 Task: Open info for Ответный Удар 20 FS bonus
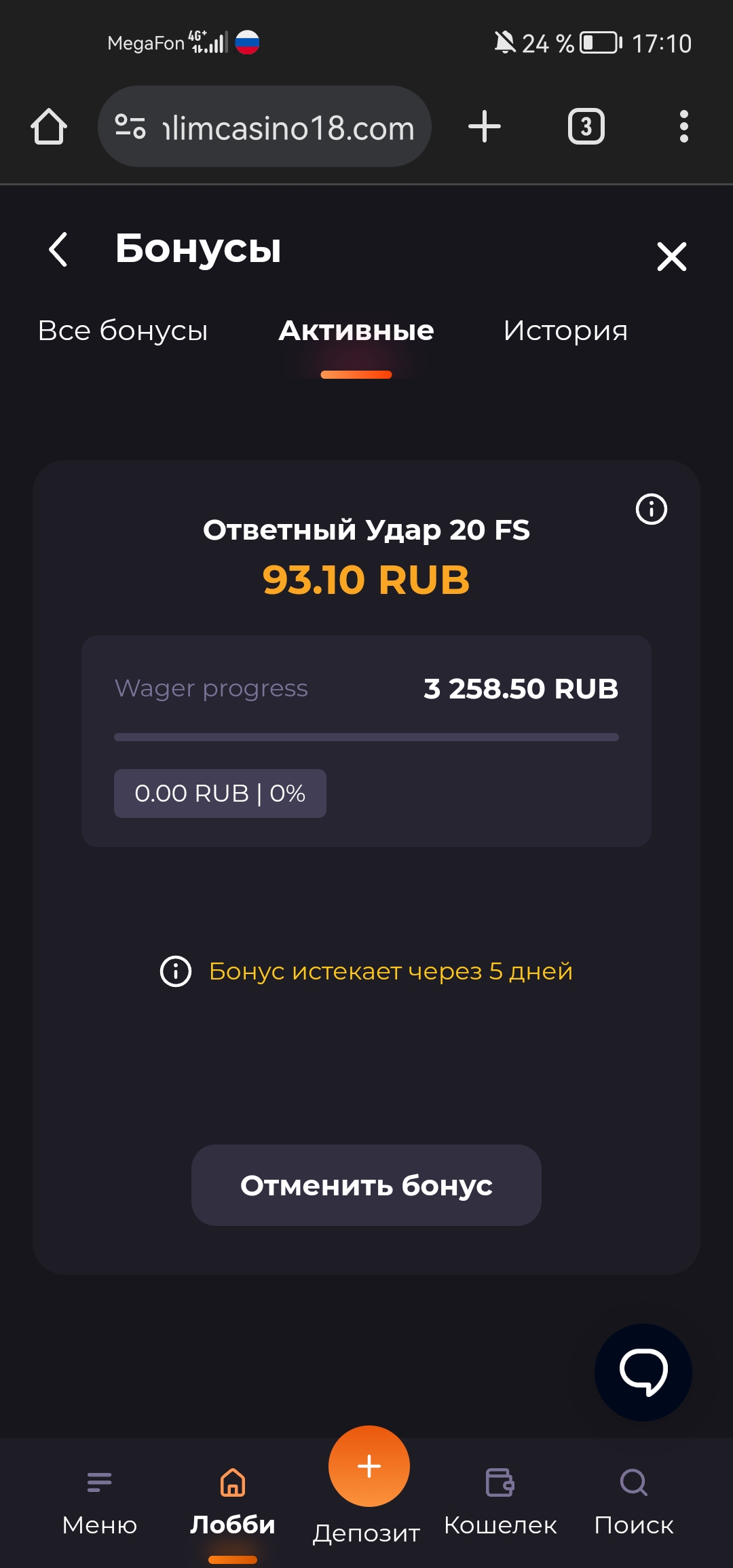click(x=651, y=509)
